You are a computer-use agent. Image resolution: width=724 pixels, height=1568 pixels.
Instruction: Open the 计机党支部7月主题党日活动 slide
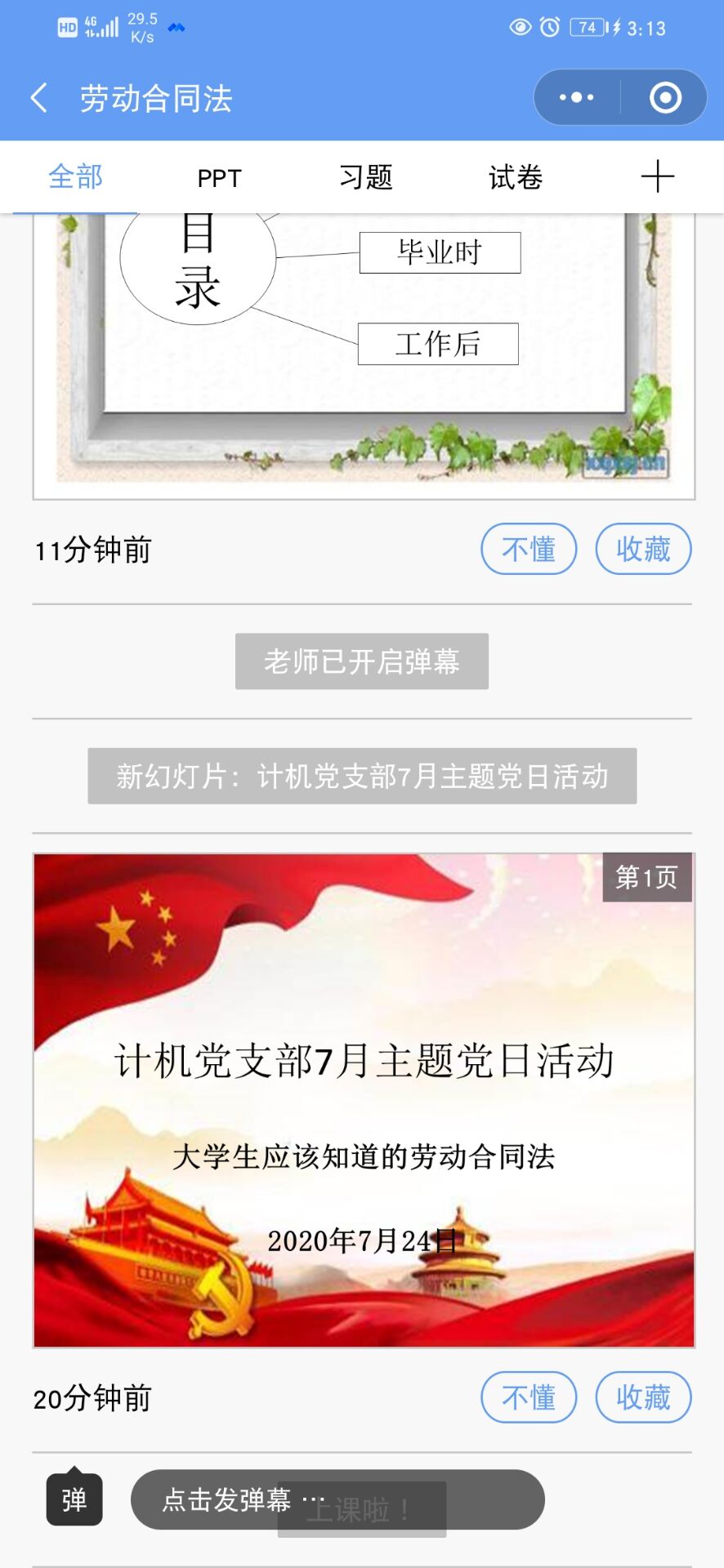tap(364, 1100)
